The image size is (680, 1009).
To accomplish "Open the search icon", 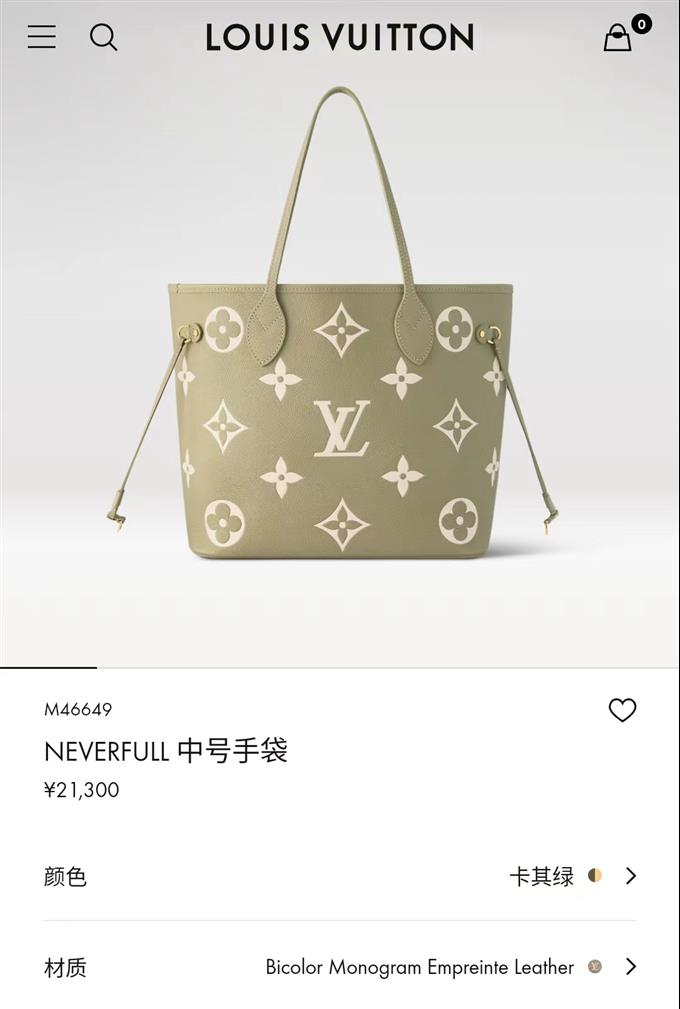I will tap(103, 37).
